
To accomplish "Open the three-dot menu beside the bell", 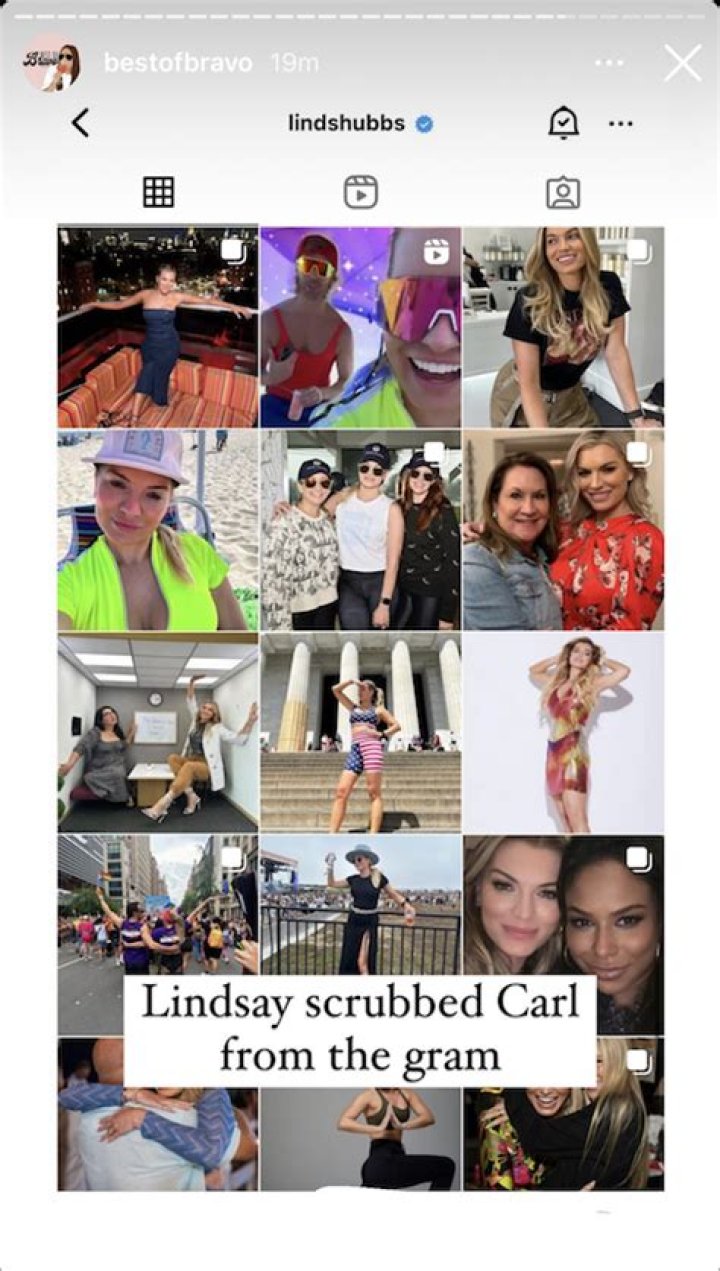I will pos(622,122).
